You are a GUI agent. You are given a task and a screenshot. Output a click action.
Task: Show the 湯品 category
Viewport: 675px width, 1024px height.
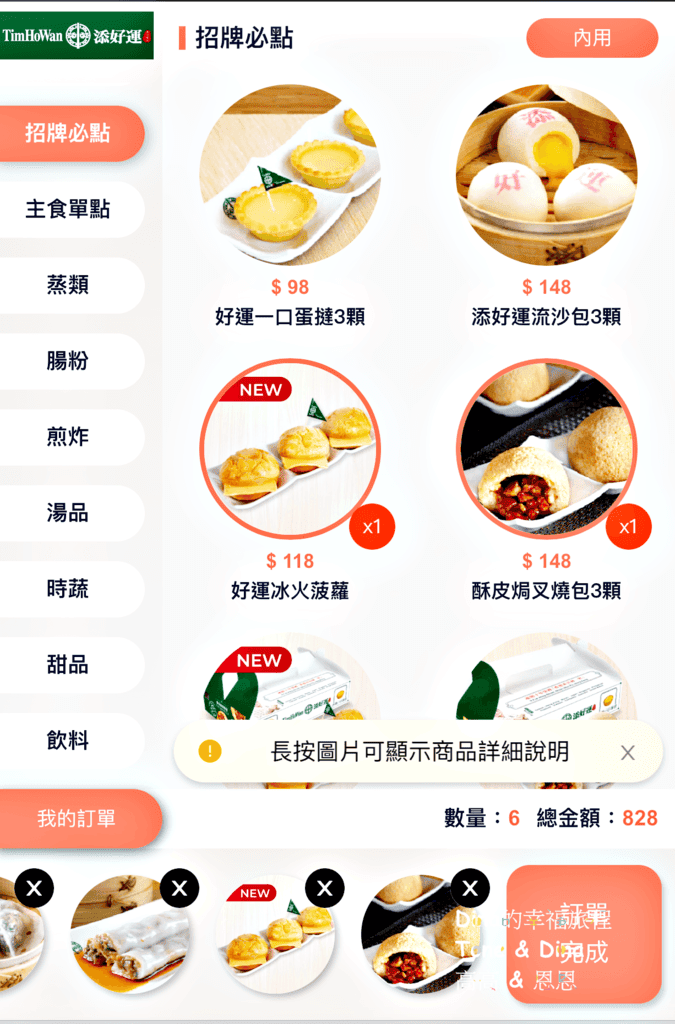tap(68, 514)
